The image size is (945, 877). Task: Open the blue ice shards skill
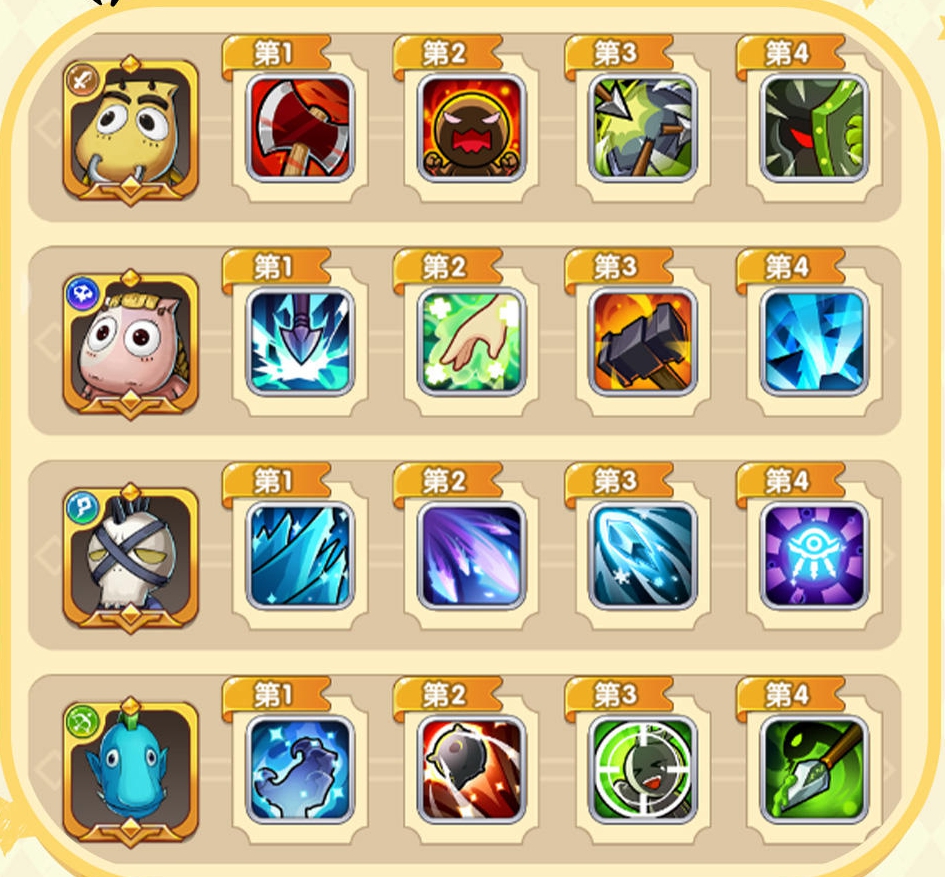813,343
